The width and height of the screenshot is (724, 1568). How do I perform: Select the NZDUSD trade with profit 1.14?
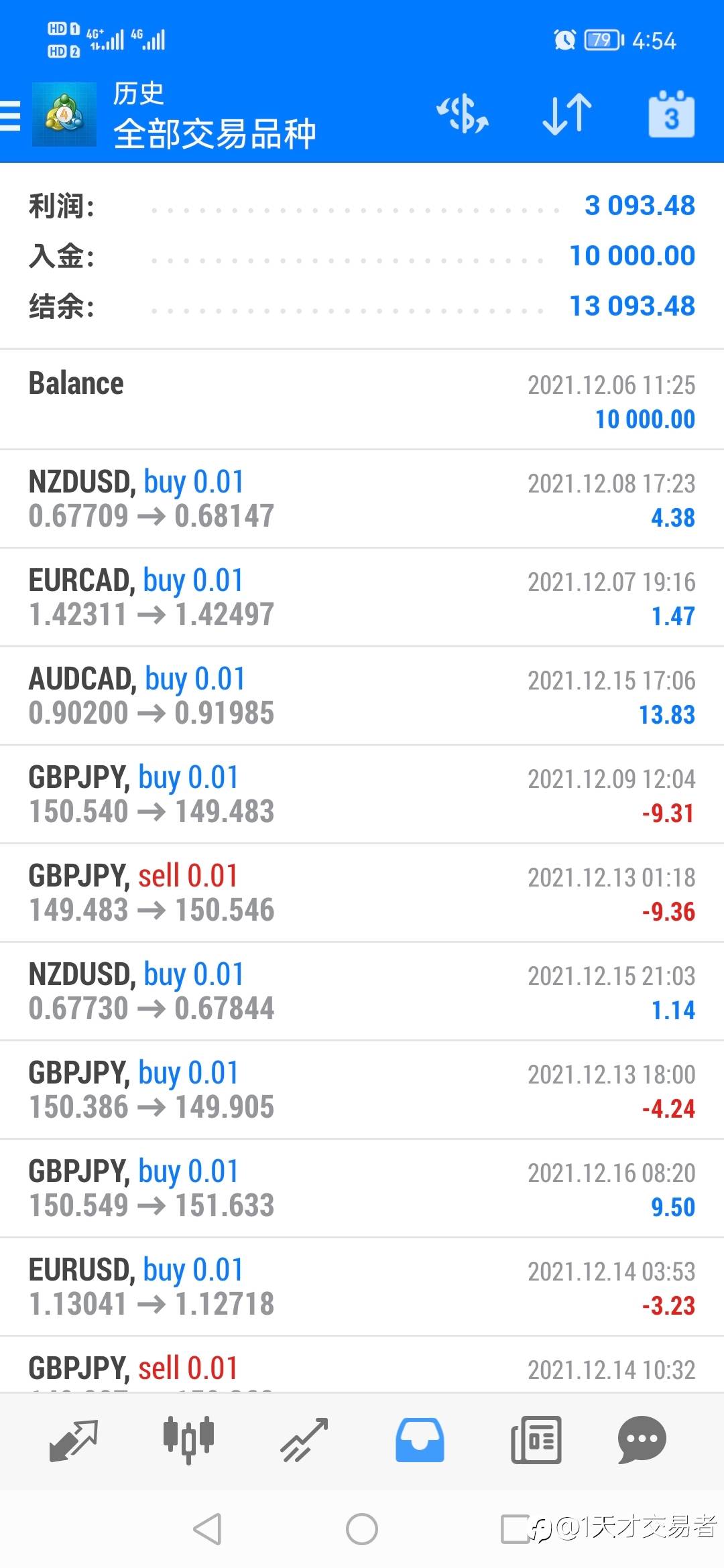click(x=362, y=992)
